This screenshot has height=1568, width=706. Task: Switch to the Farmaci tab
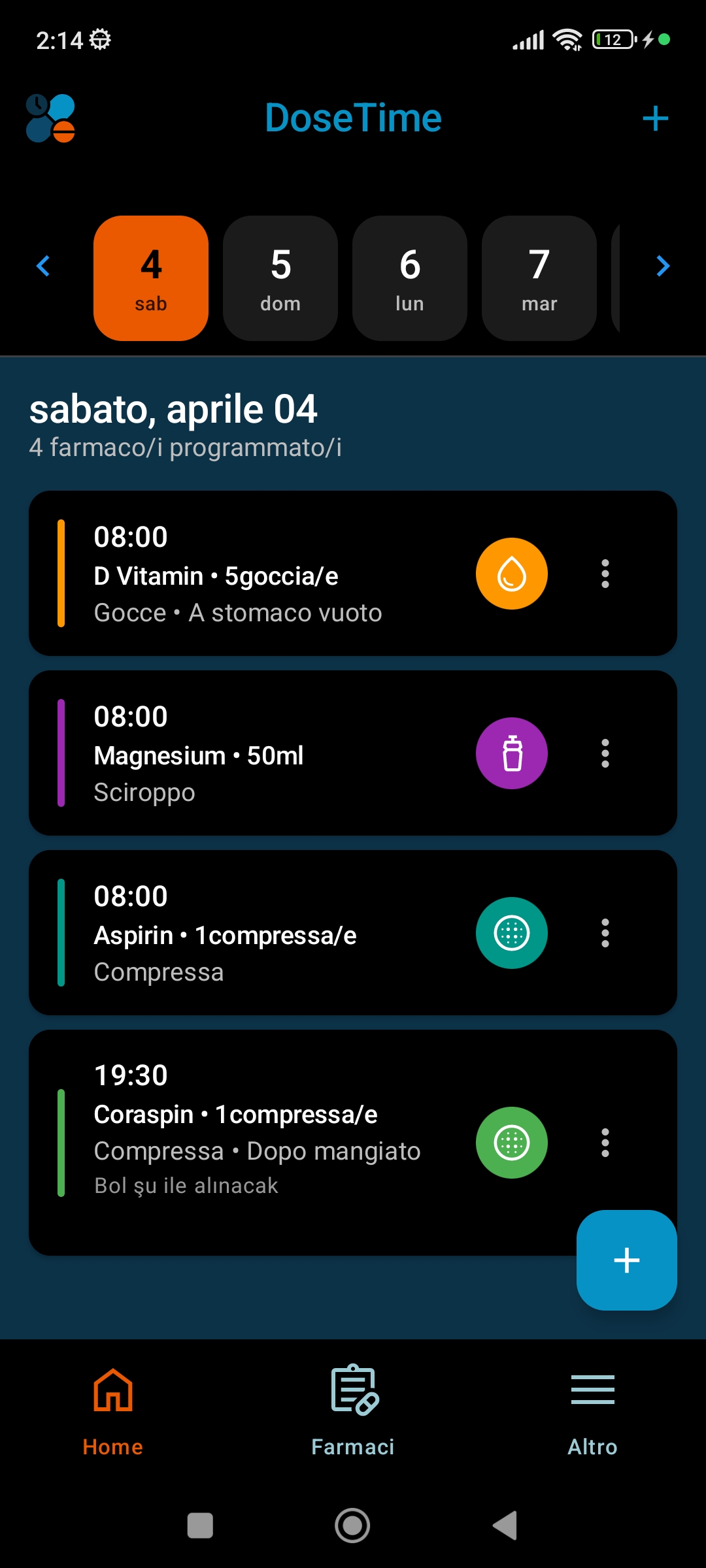click(x=353, y=1411)
